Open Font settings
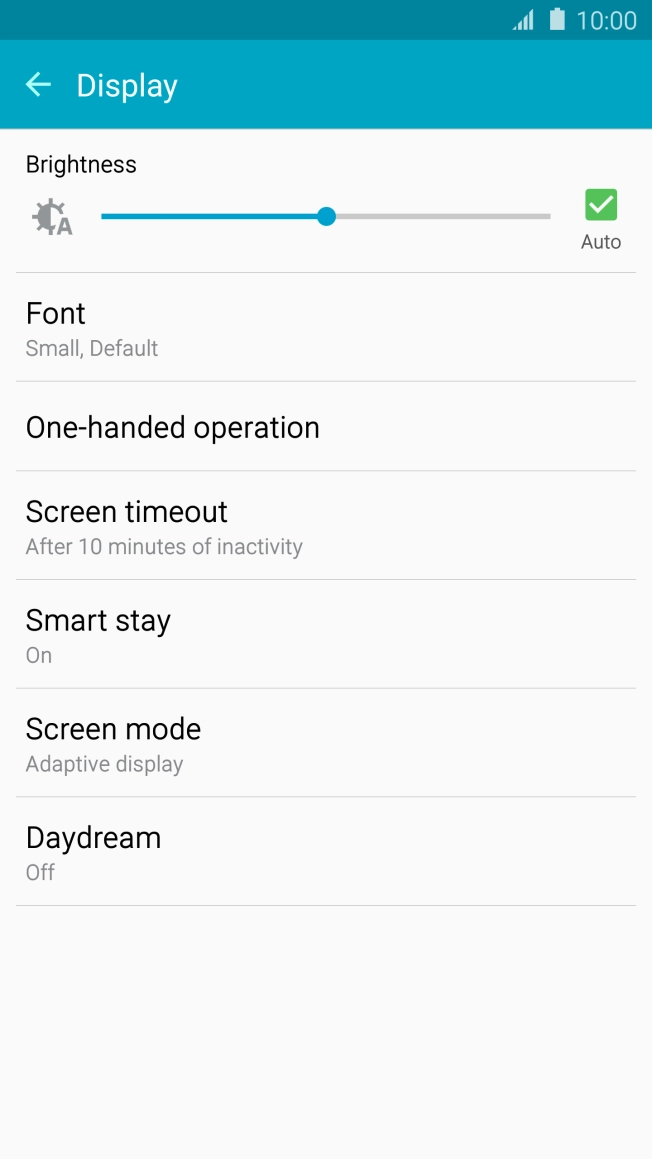 (x=326, y=328)
